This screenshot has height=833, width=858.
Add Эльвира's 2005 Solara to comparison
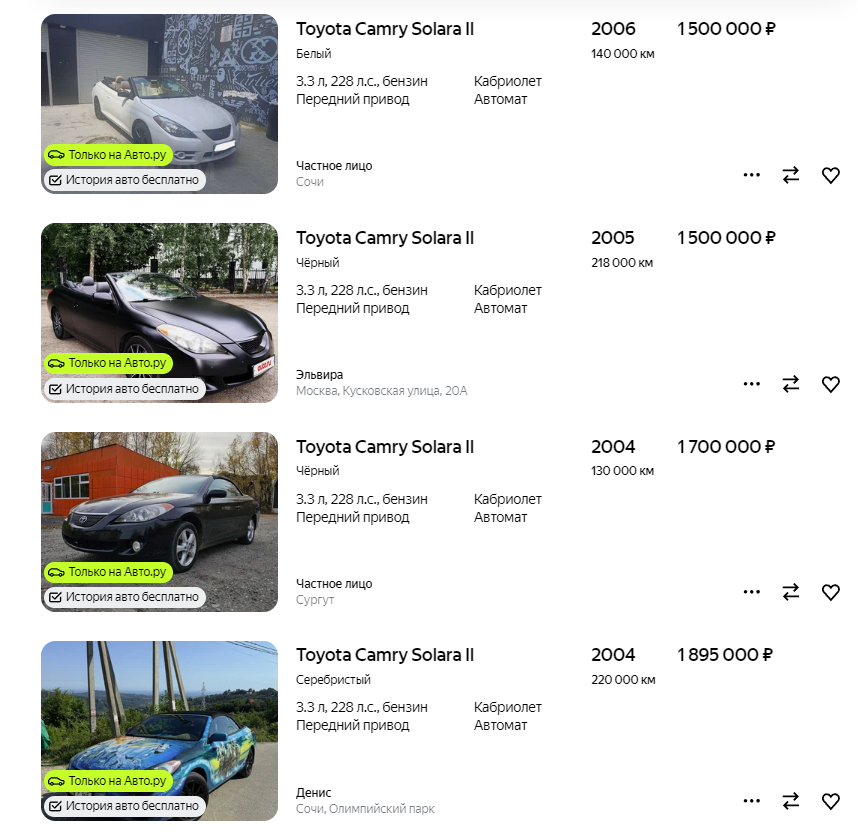click(791, 384)
